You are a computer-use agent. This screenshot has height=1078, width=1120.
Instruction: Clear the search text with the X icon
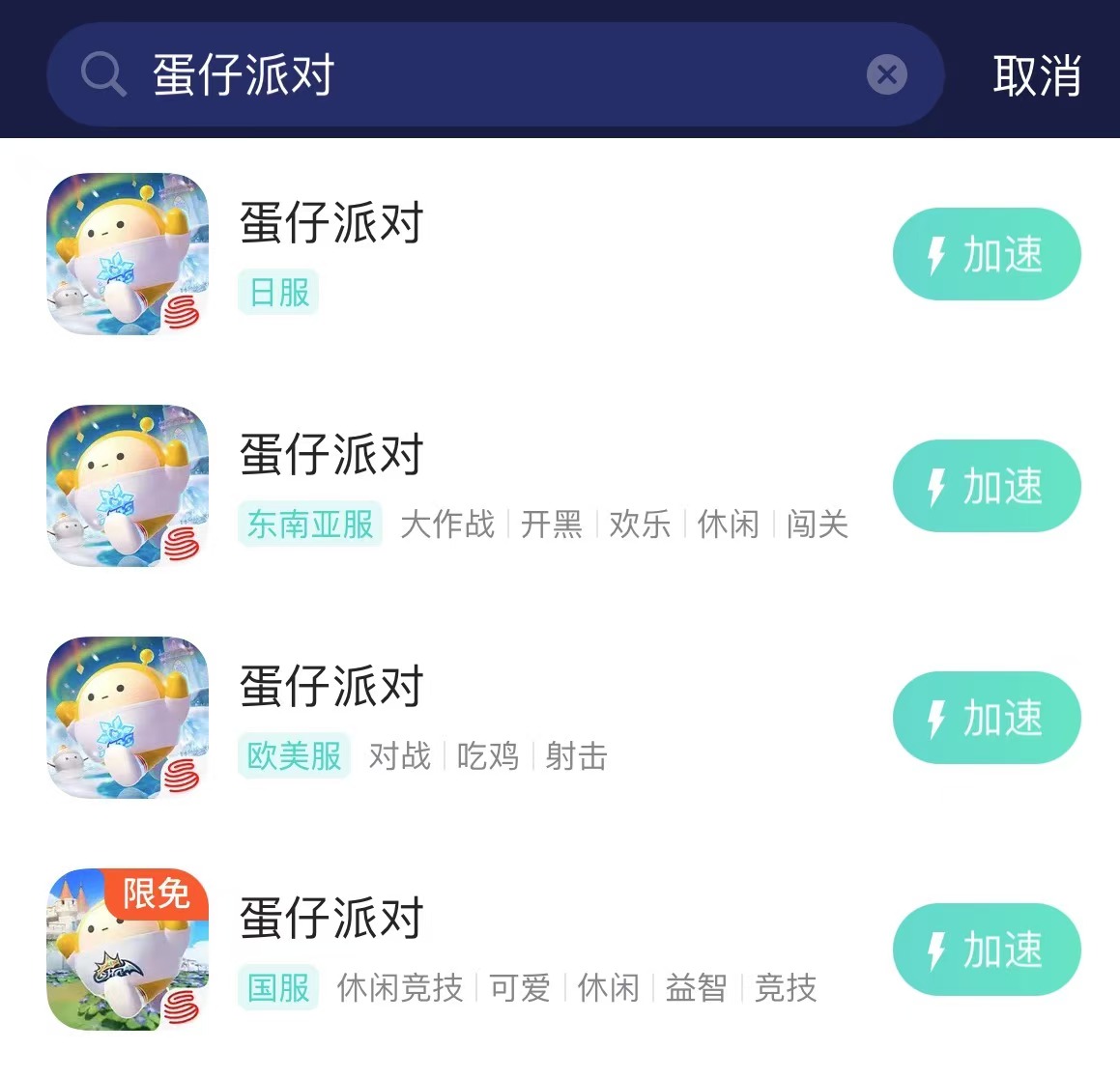[x=886, y=74]
